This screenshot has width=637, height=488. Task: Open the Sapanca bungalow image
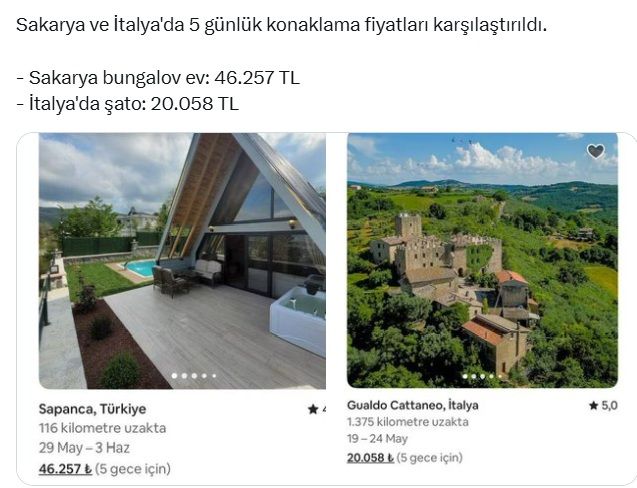[182, 260]
